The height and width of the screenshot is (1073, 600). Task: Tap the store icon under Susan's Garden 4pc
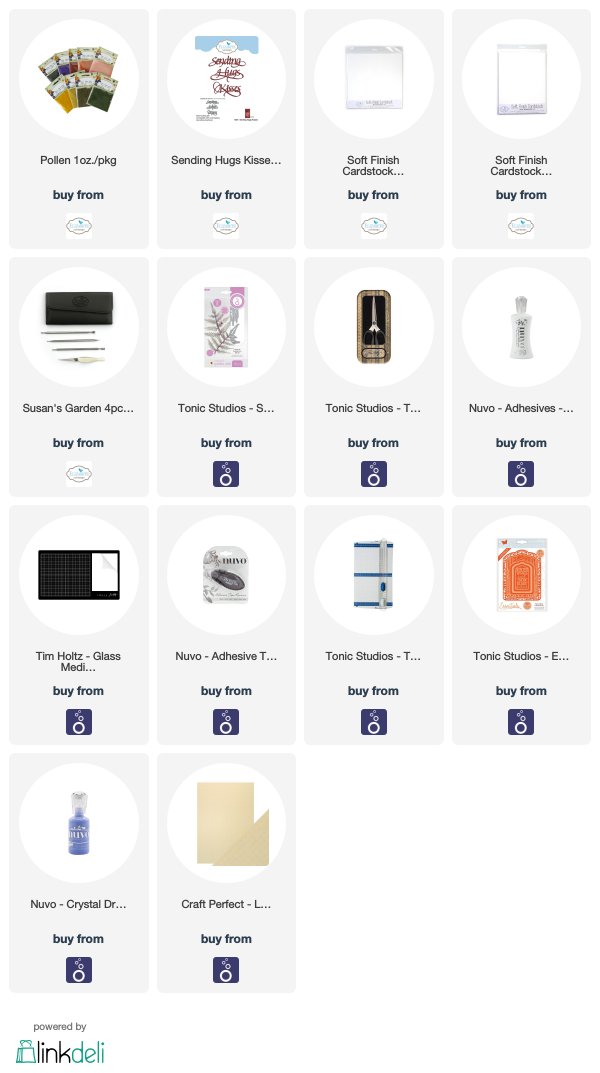[x=79, y=474]
